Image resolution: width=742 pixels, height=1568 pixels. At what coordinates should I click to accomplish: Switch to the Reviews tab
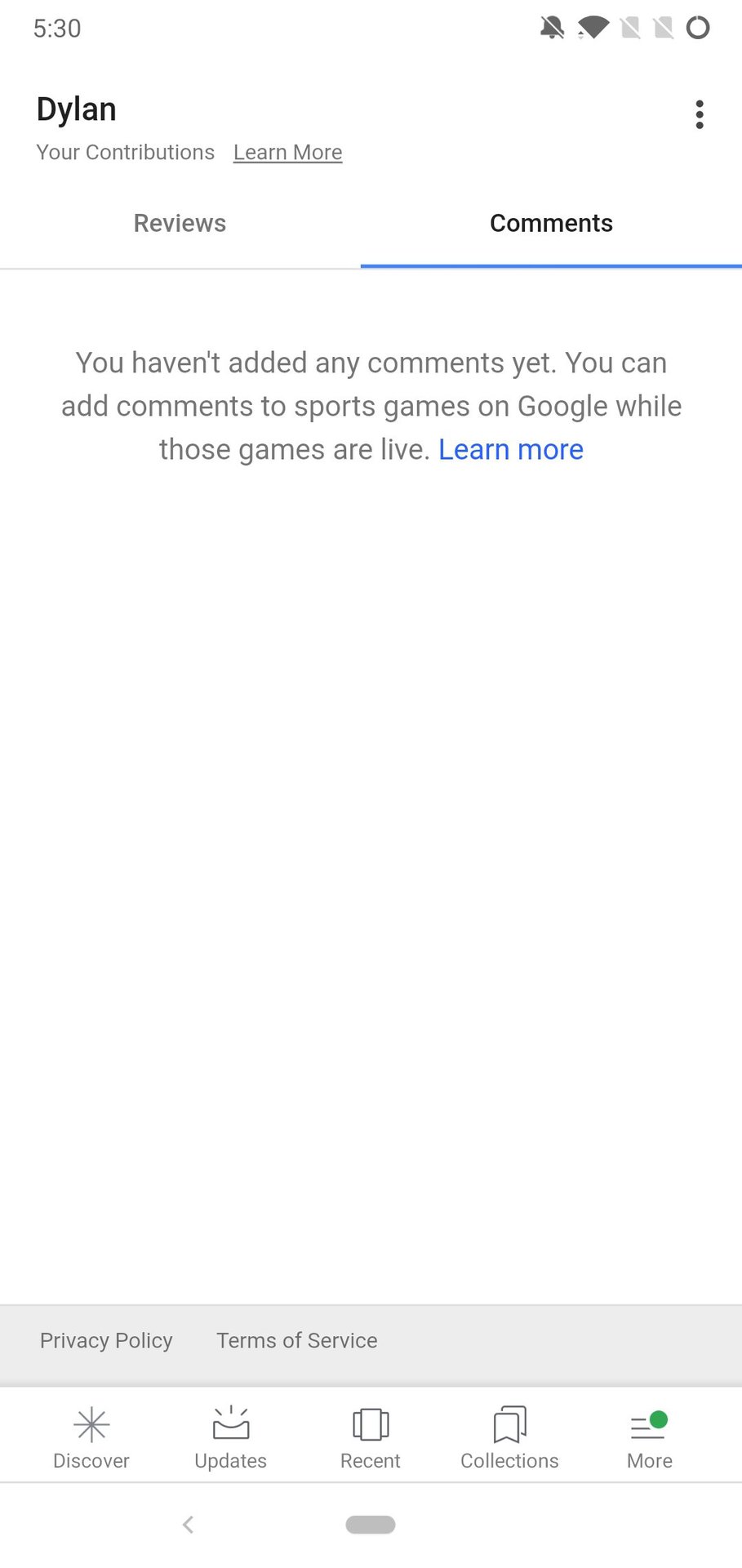(180, 223)
